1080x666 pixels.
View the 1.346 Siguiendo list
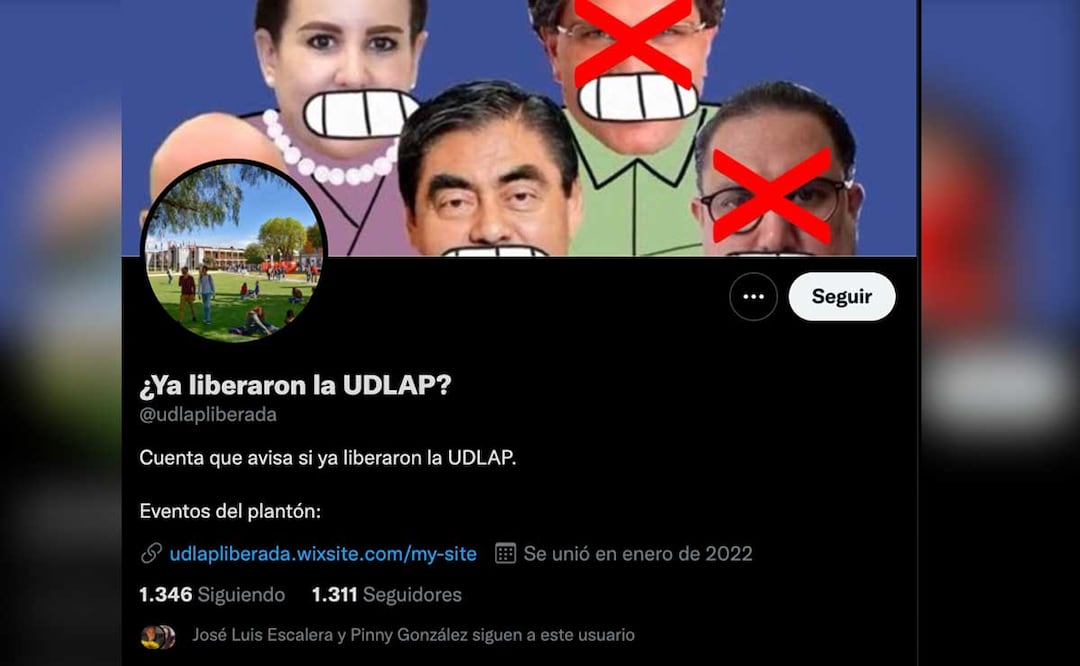212,595
